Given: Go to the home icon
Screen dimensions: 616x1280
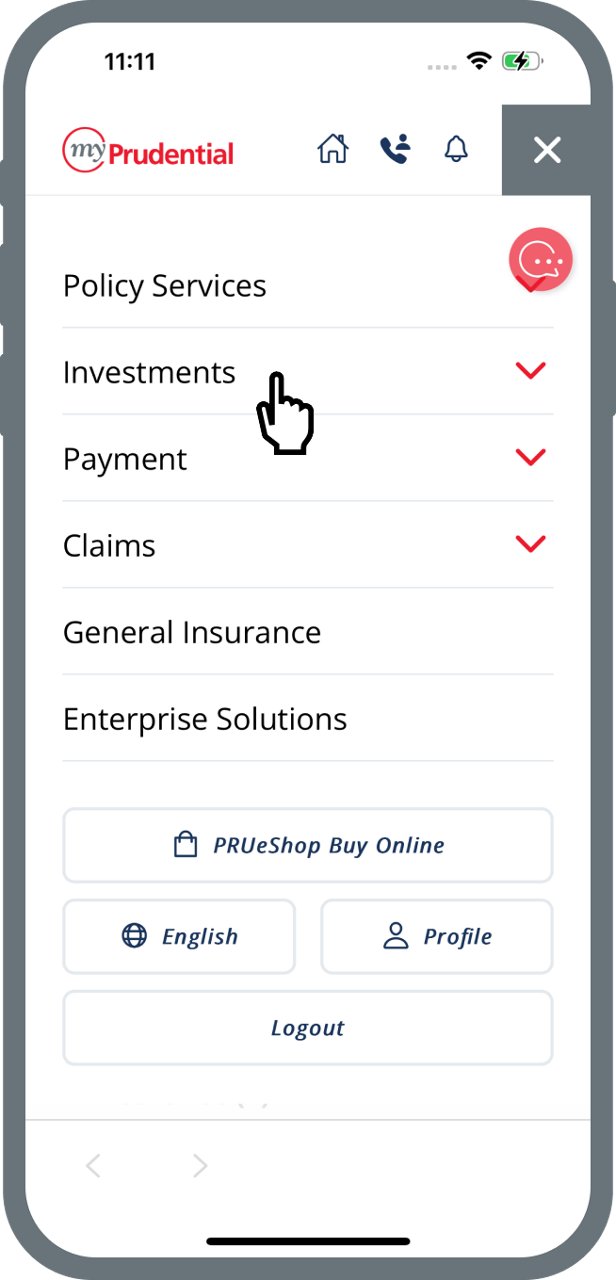Looking at the screenshot, I should [x=333, y=150].
